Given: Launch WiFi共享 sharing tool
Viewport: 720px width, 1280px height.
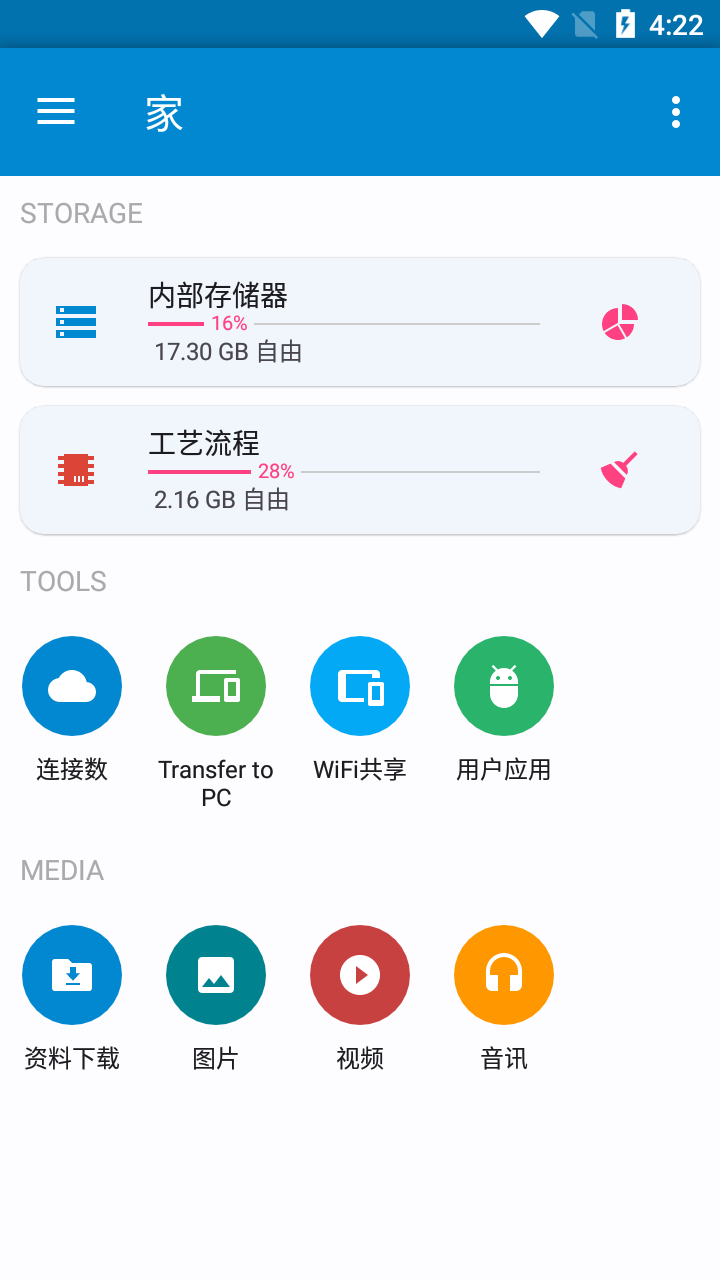Looking at the screenshot, I should (x=360, y=686).
